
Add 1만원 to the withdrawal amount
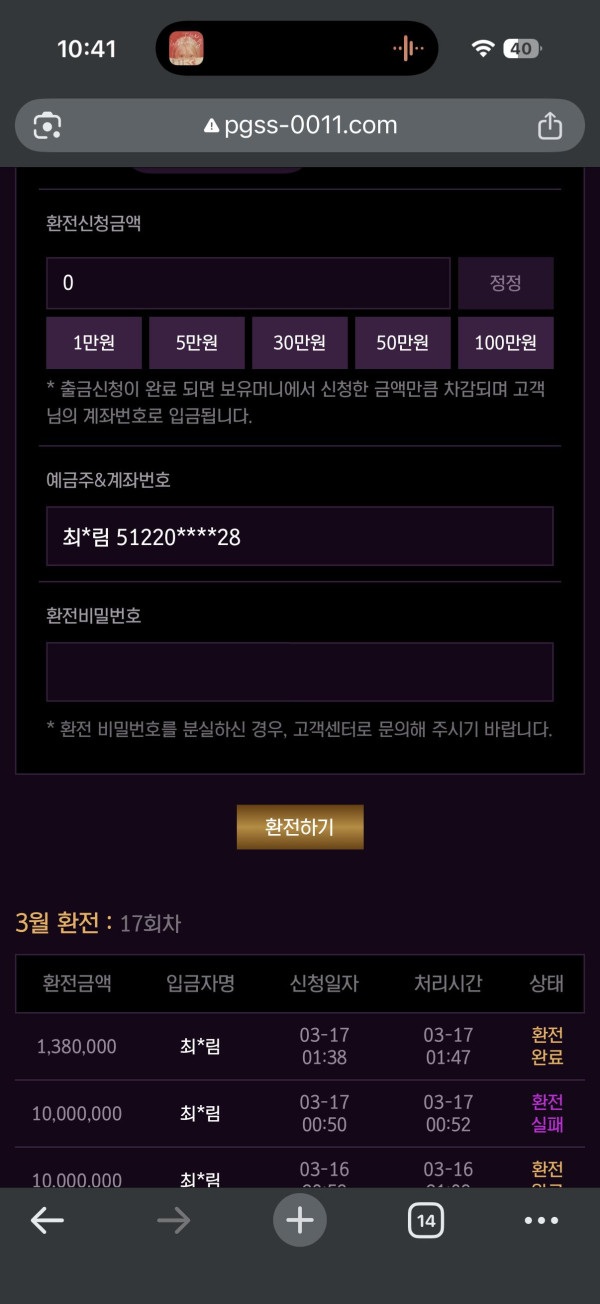coord(94,343)
